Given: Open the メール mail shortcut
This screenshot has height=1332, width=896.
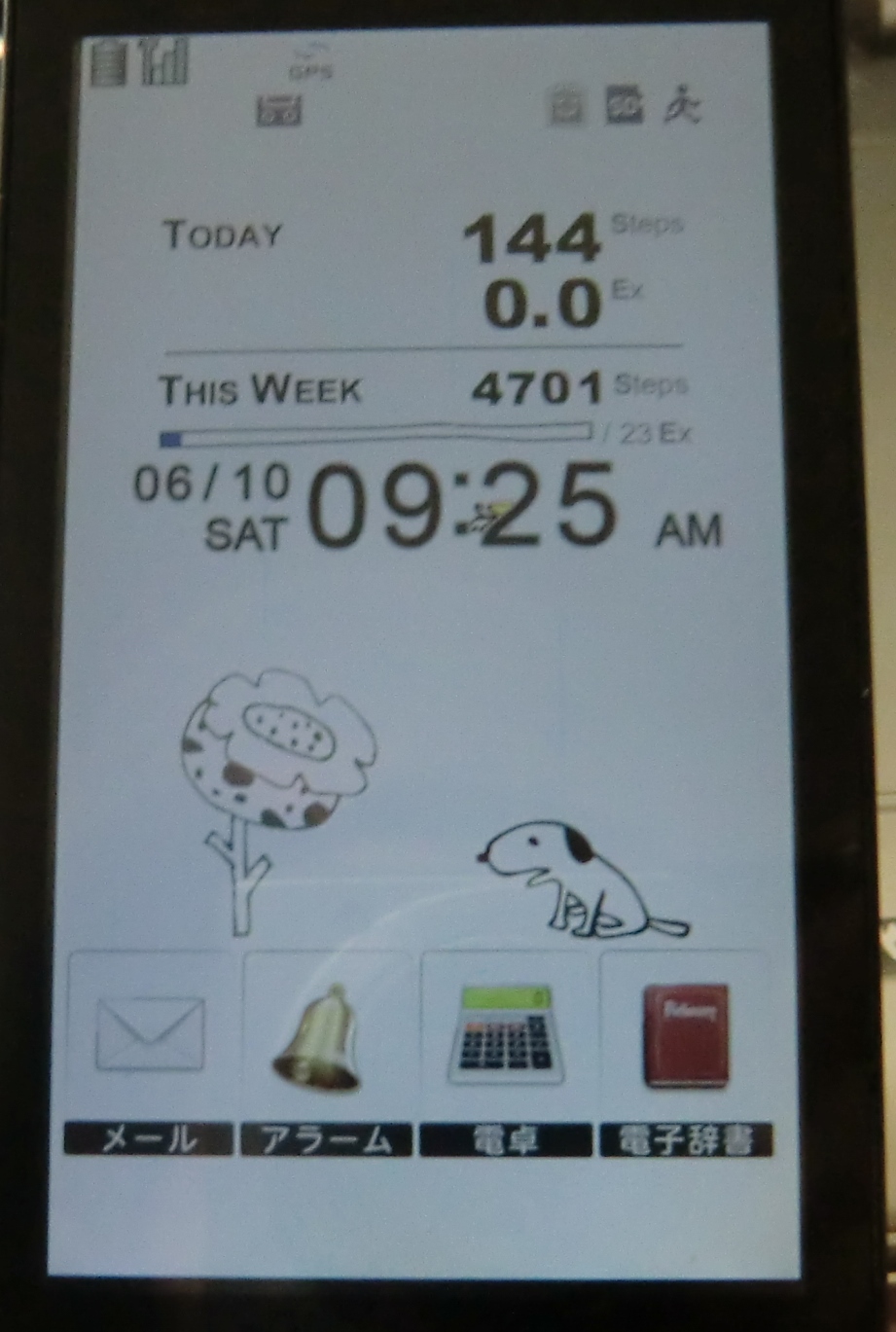Looking at the screenshot, I should 151,1037.
